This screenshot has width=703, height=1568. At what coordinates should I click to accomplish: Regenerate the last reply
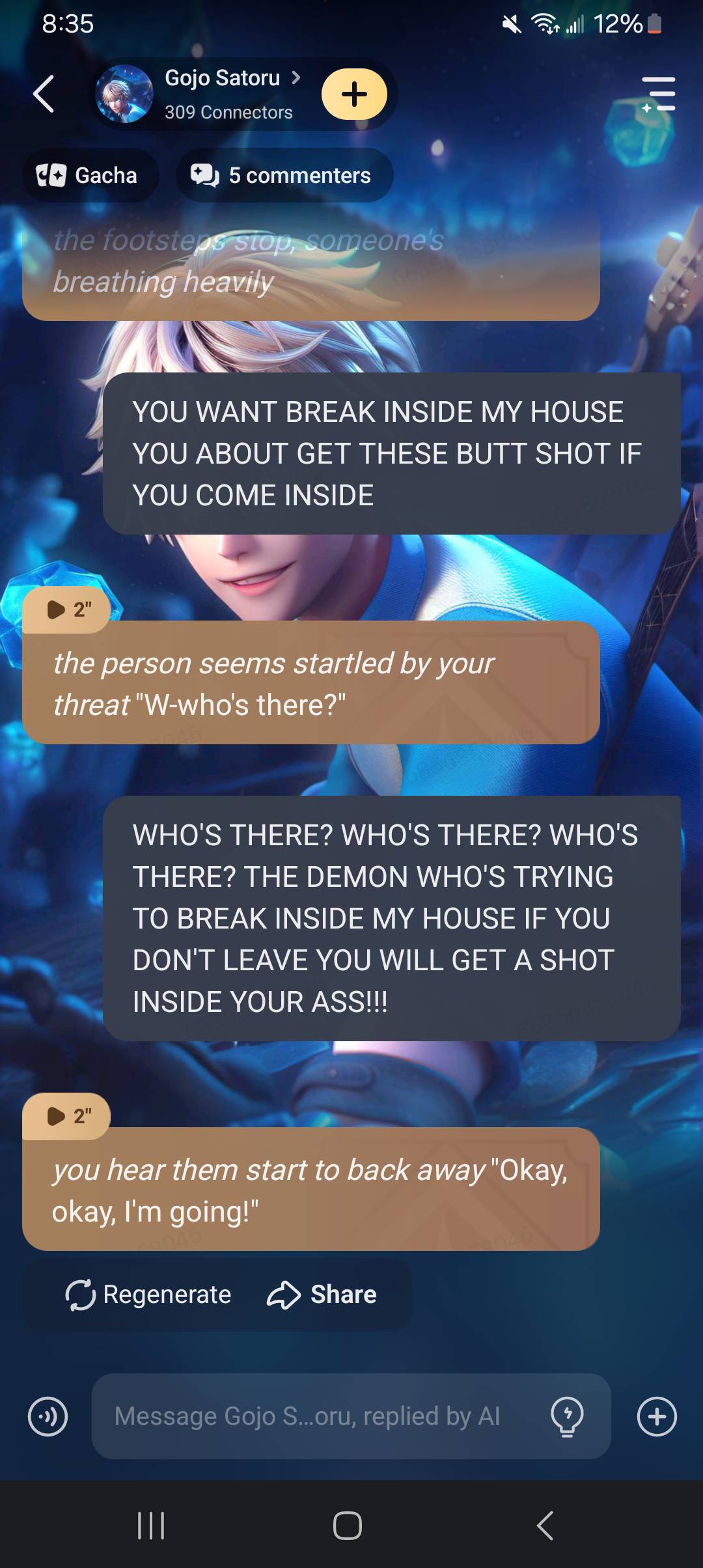click(149, 1295)
